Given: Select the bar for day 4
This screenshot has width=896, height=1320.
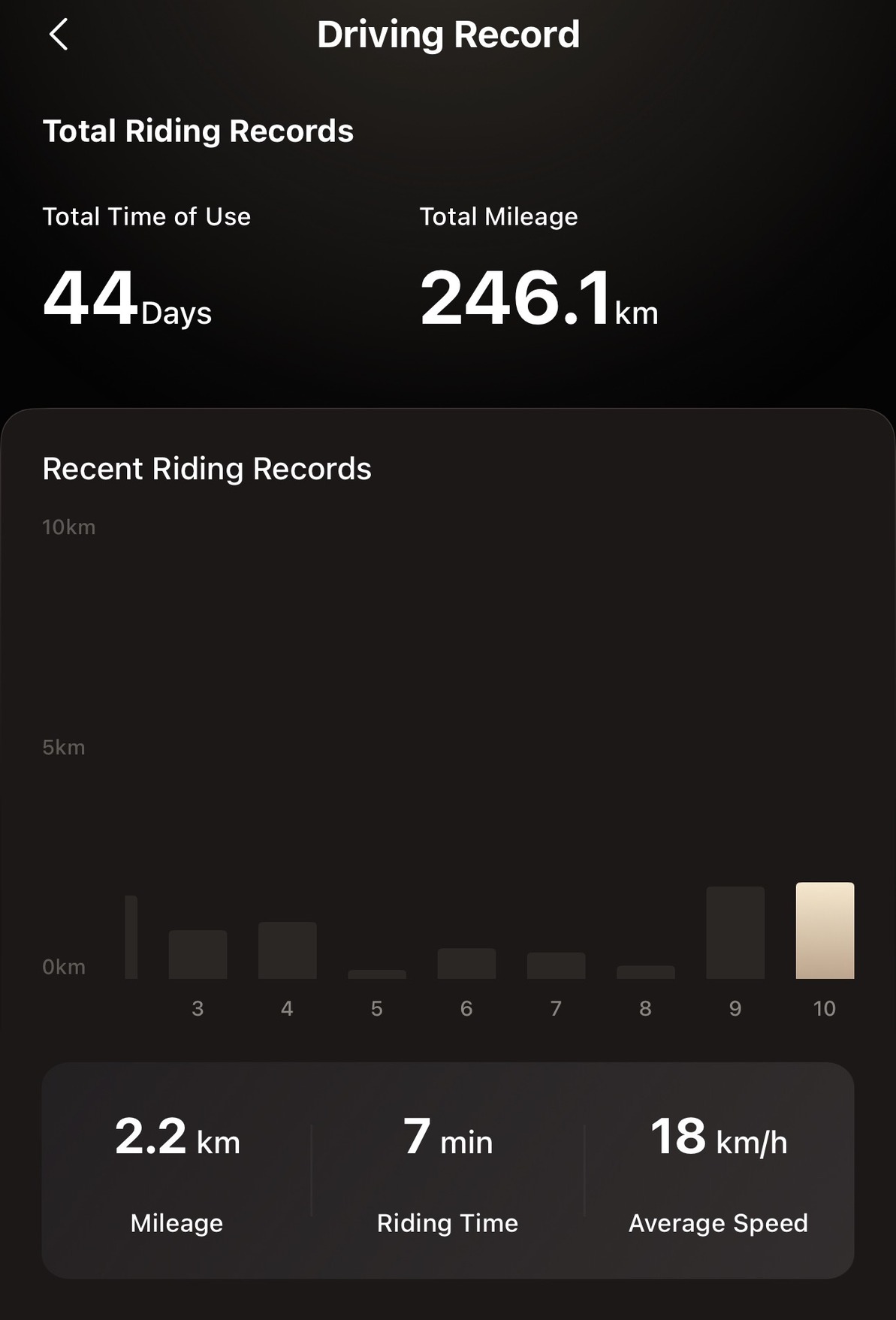Looking at the screenshot, I should click(287, 950).
